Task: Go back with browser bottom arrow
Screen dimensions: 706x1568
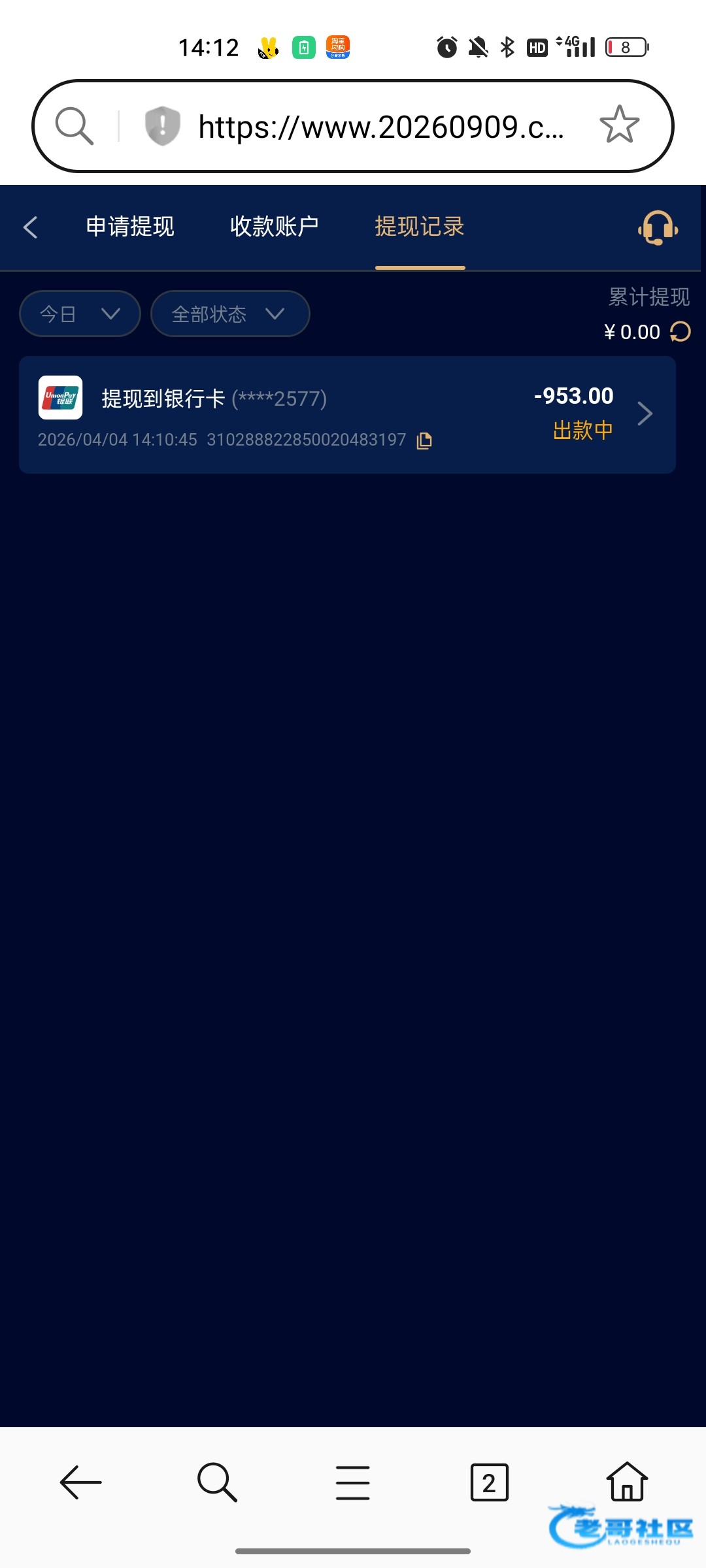Action: 81,1482
